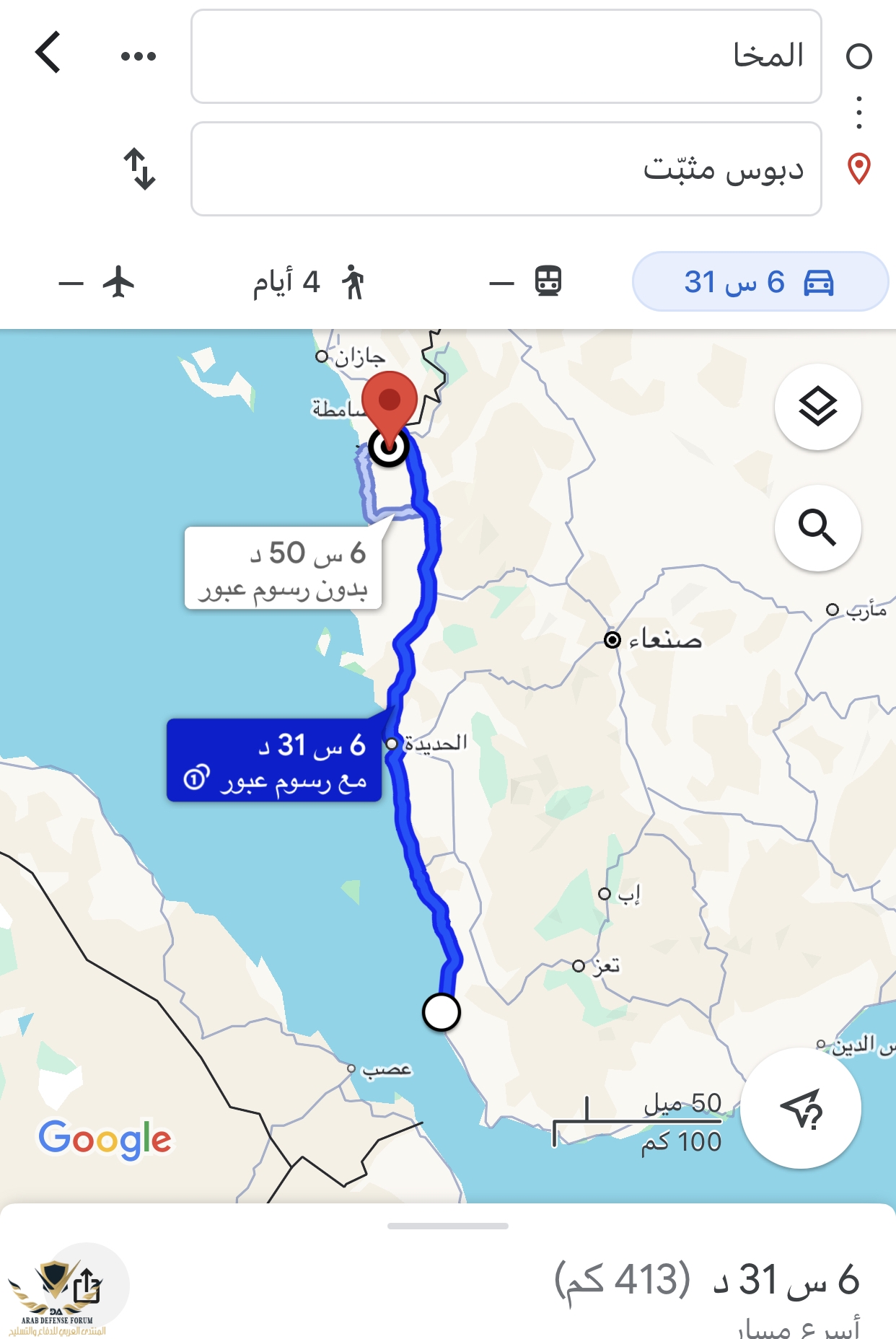
Task: Tap the location navigation floating button
Action: click(801, 1108)
